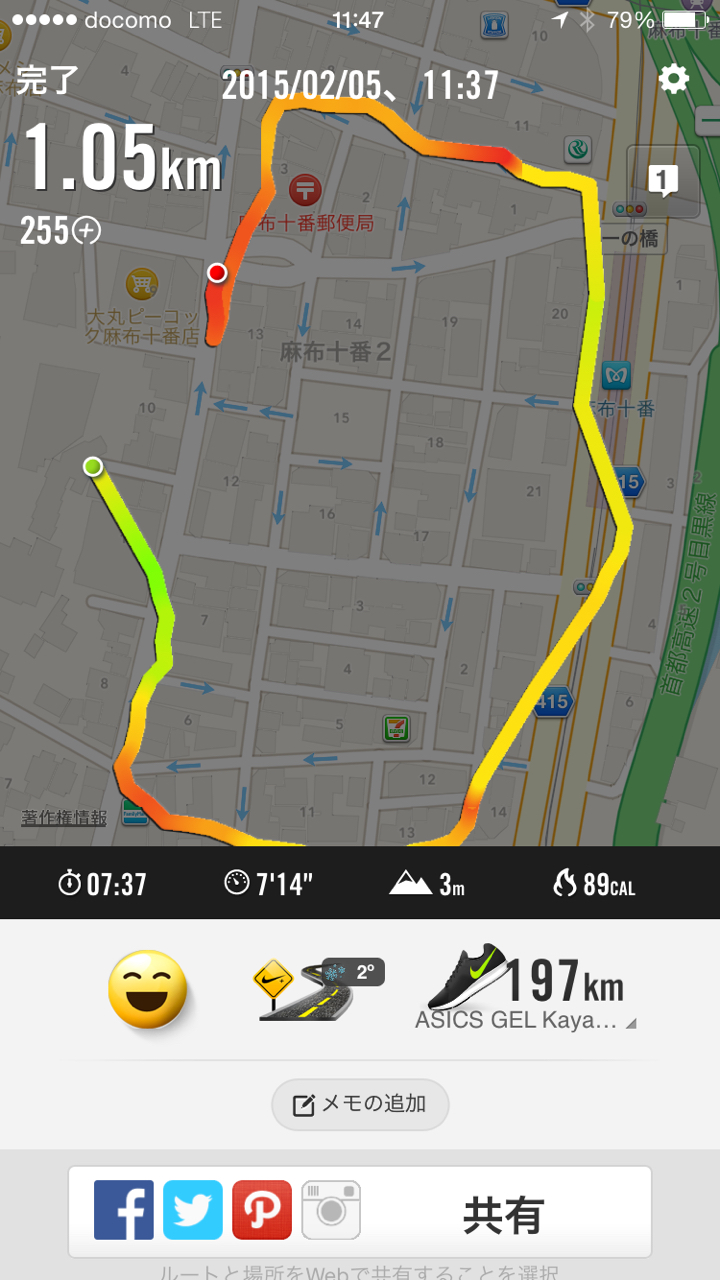This screenshot has height=1280, width=720.
Task: Open the kilometer split marker button
Action: tap(662, 181)
